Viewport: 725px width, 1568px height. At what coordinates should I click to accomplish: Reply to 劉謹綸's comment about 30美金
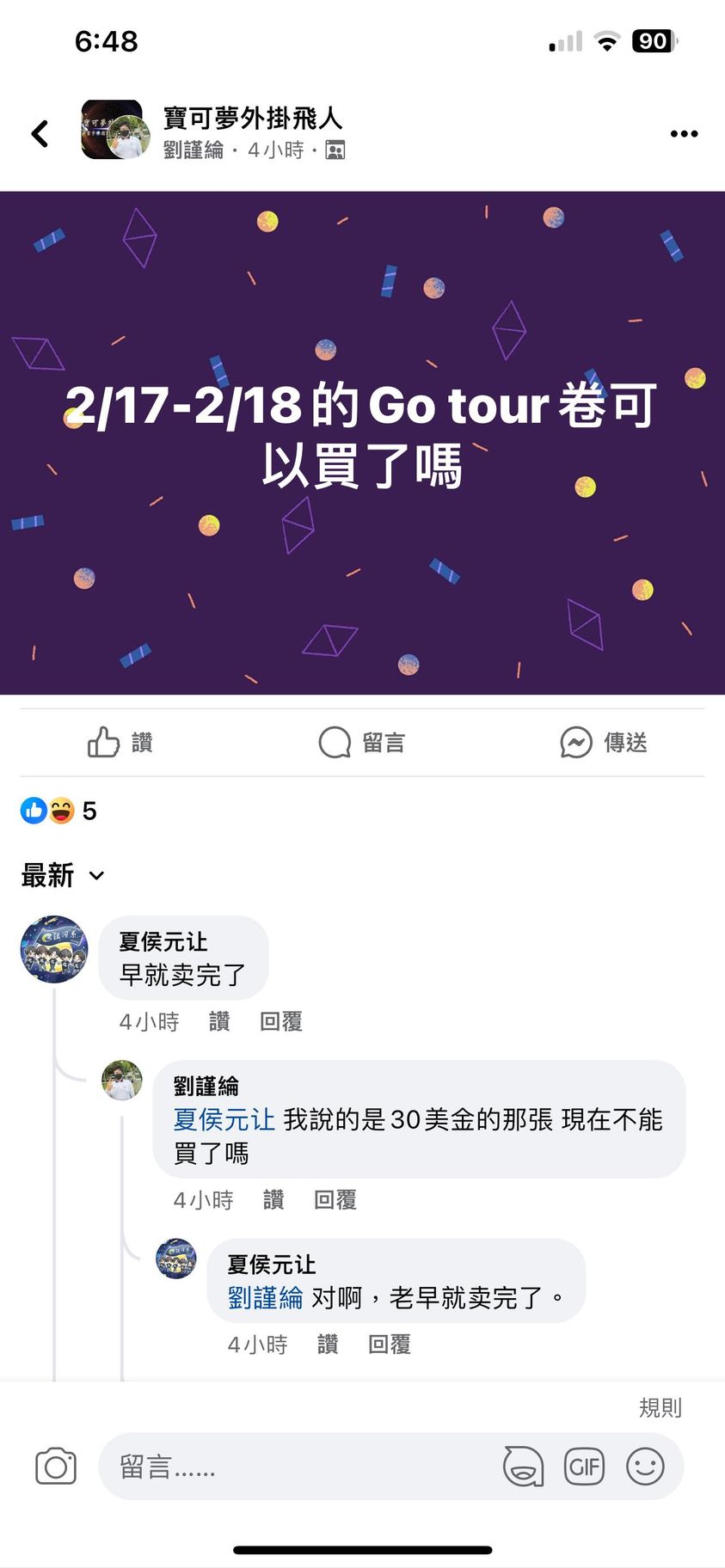(x=335, y=1199)
